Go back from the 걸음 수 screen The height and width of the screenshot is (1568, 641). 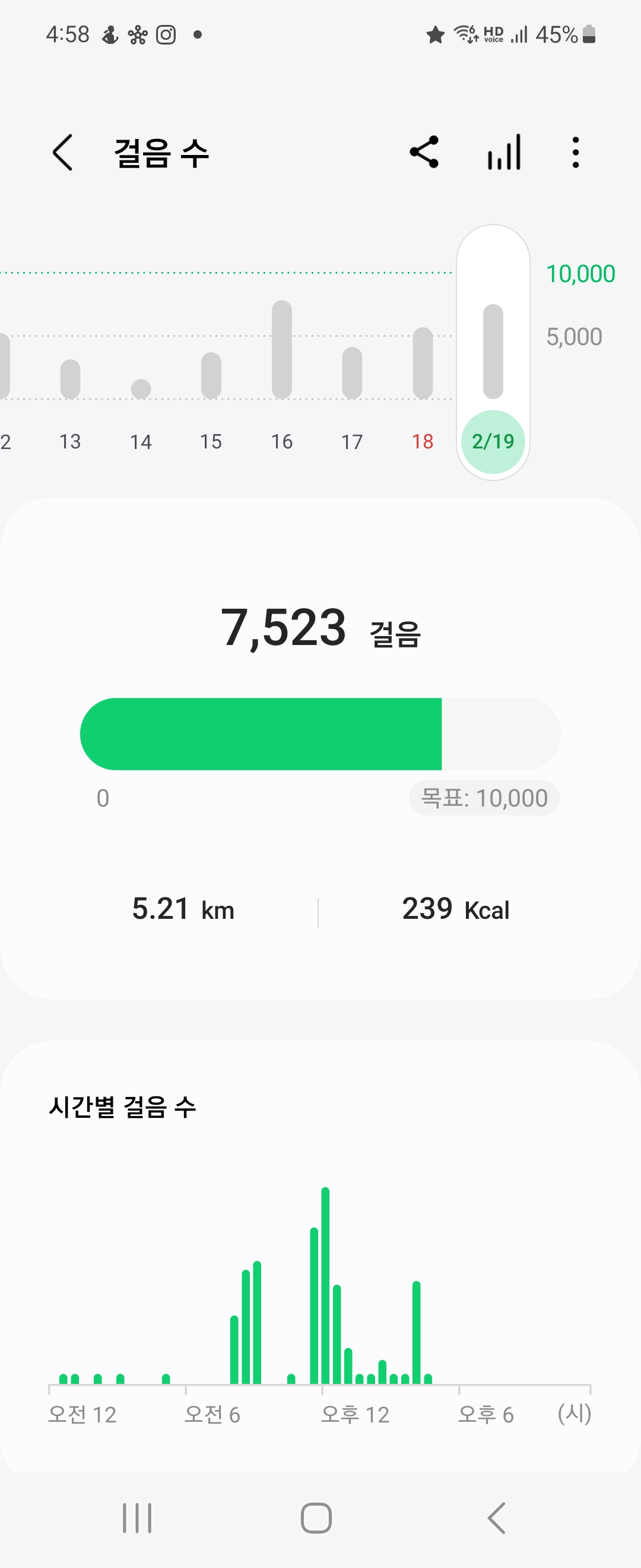coord(63,152)
